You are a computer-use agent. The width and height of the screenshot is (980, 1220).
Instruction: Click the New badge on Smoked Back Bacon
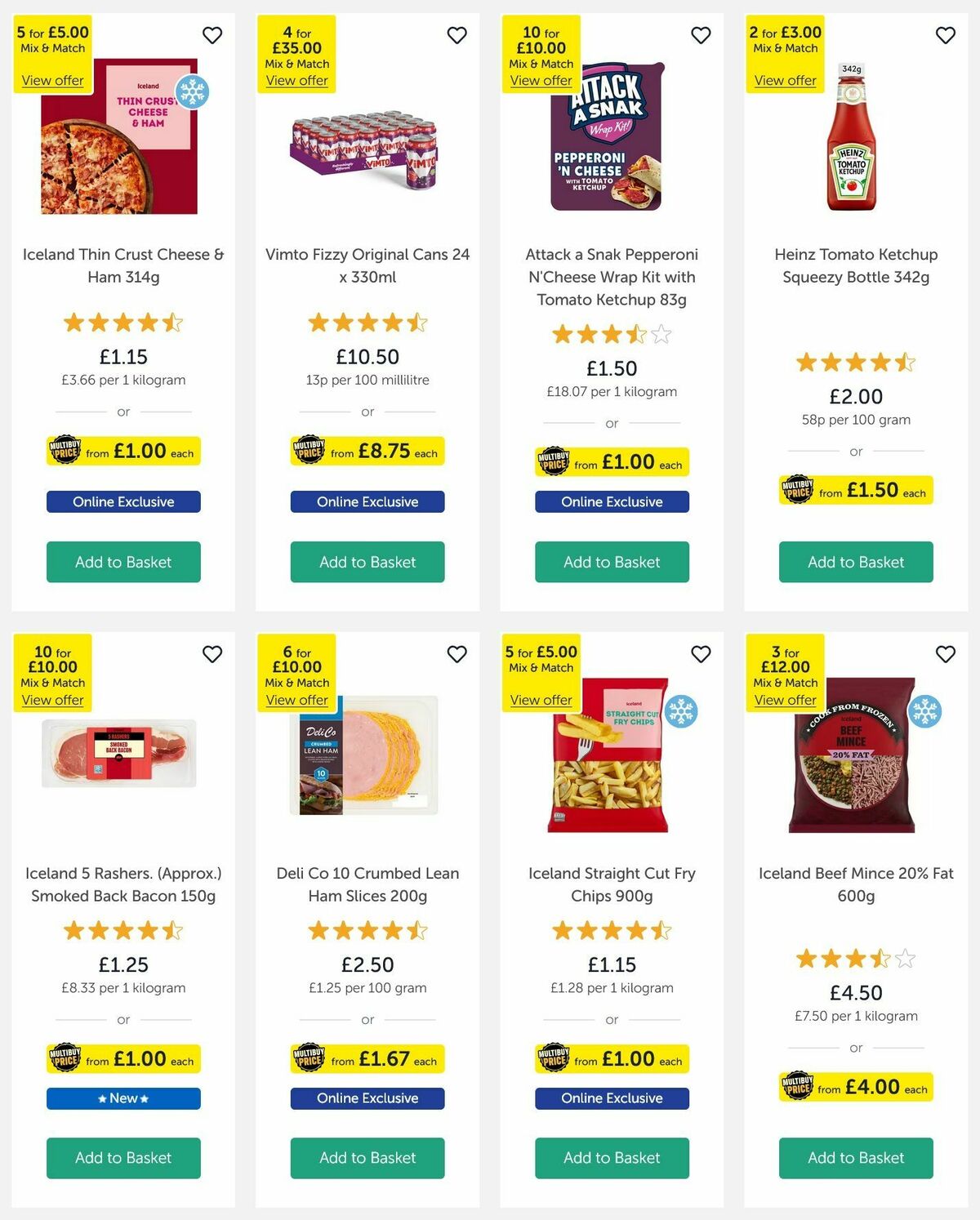[x=123, y=1098]
